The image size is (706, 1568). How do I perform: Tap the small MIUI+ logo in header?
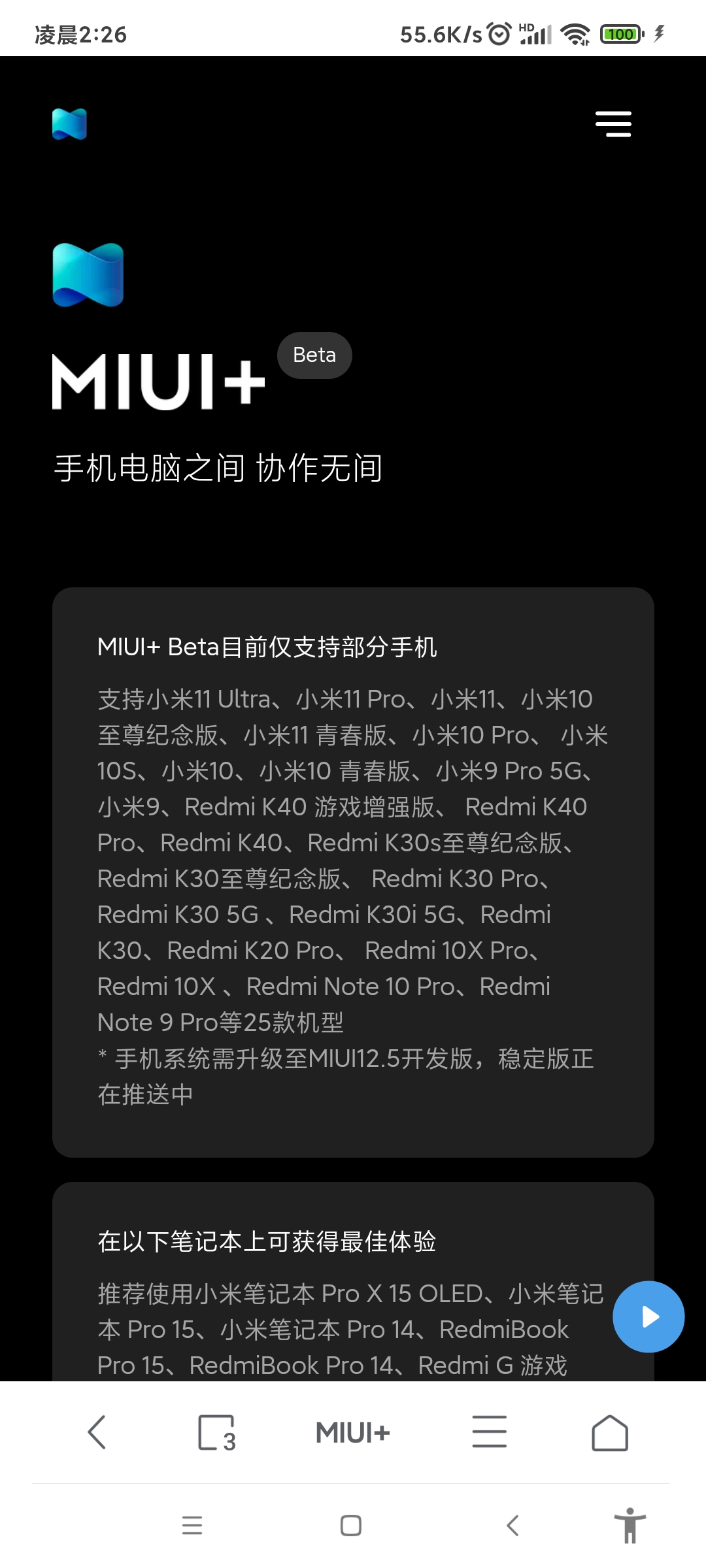tap(69, 124)
